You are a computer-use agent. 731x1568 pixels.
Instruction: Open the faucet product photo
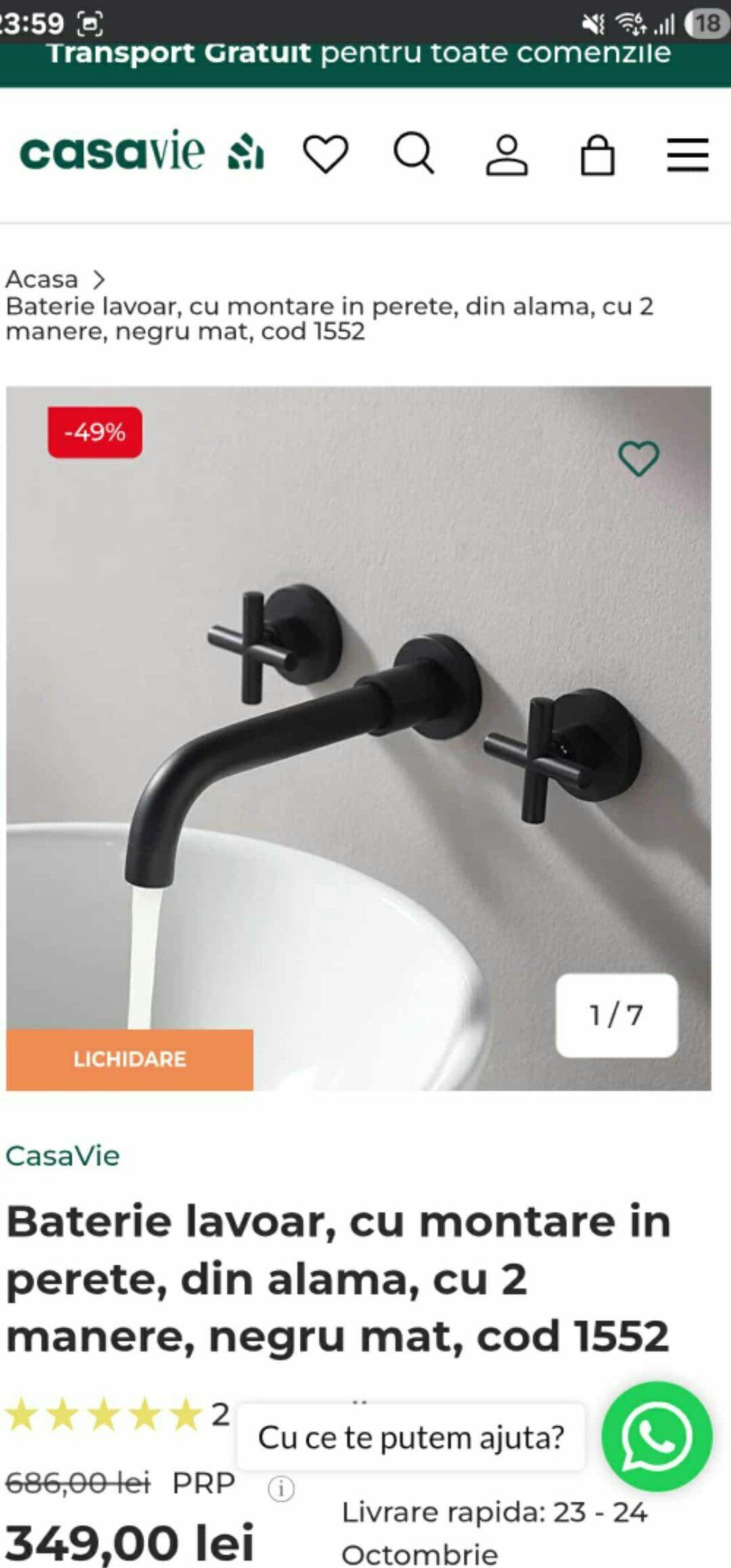(359, 738)
